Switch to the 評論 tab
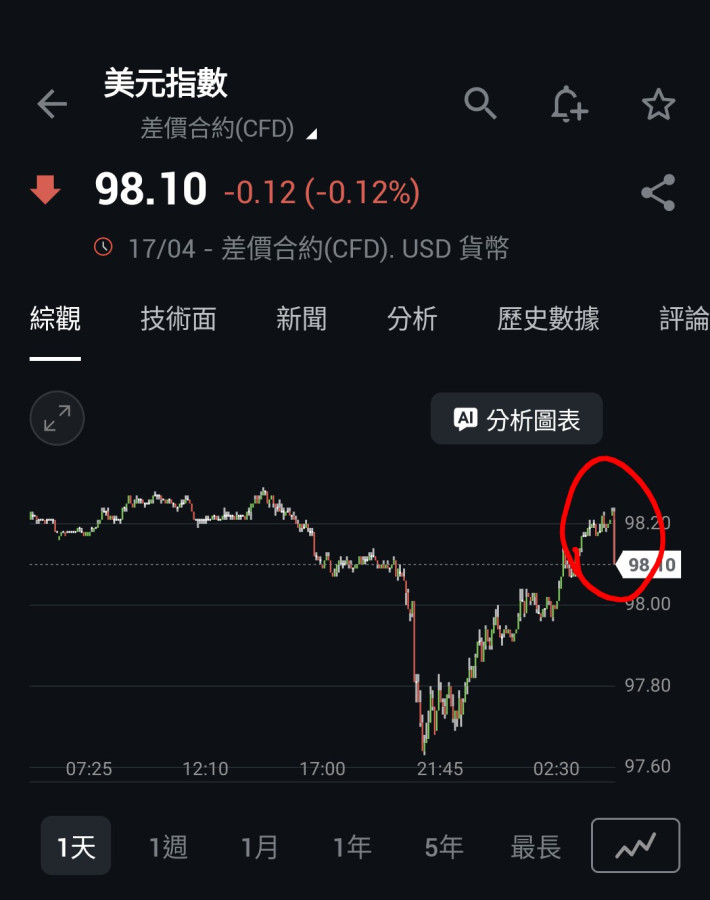Viewport: 710px width, 900px height. pos(684,319)
